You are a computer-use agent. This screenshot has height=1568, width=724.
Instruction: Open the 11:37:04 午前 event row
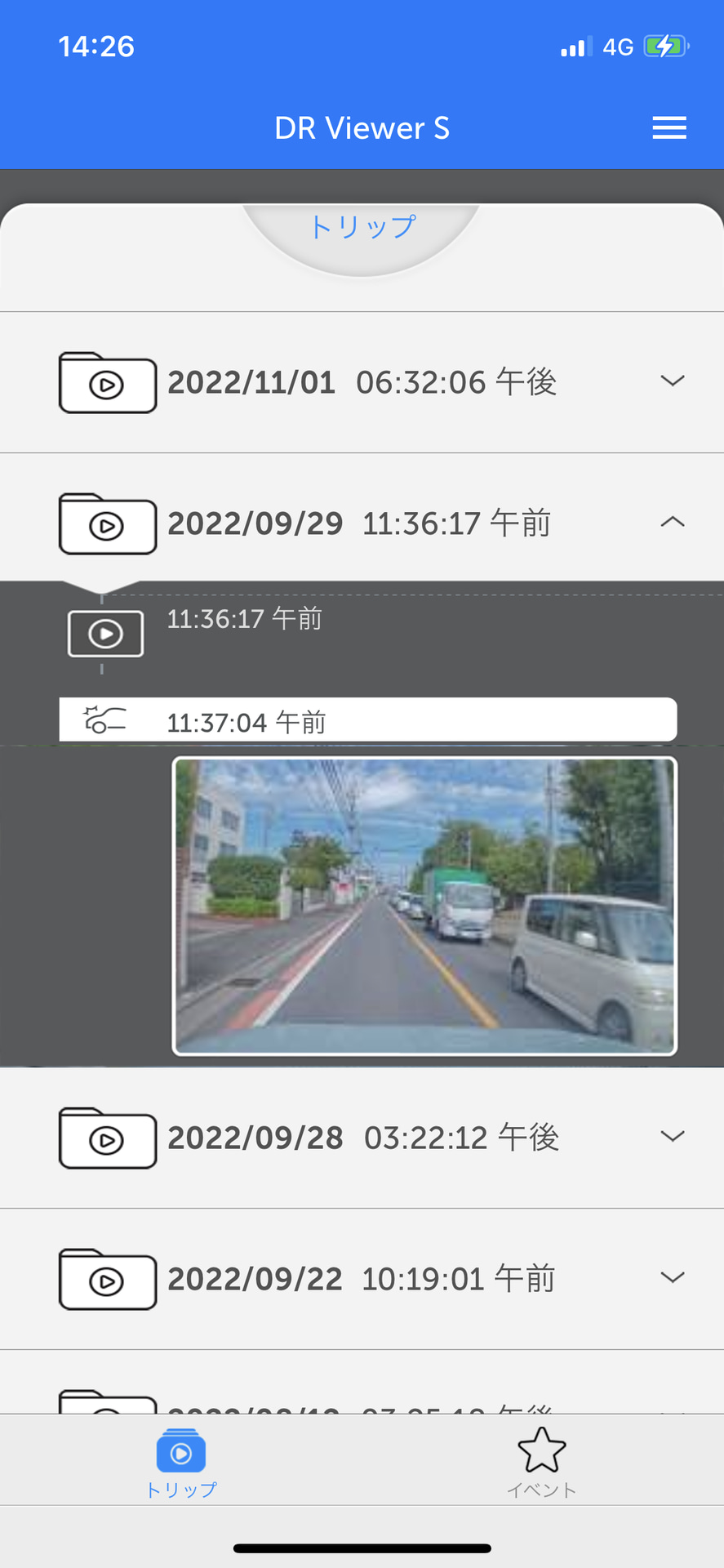coord(367,719)
